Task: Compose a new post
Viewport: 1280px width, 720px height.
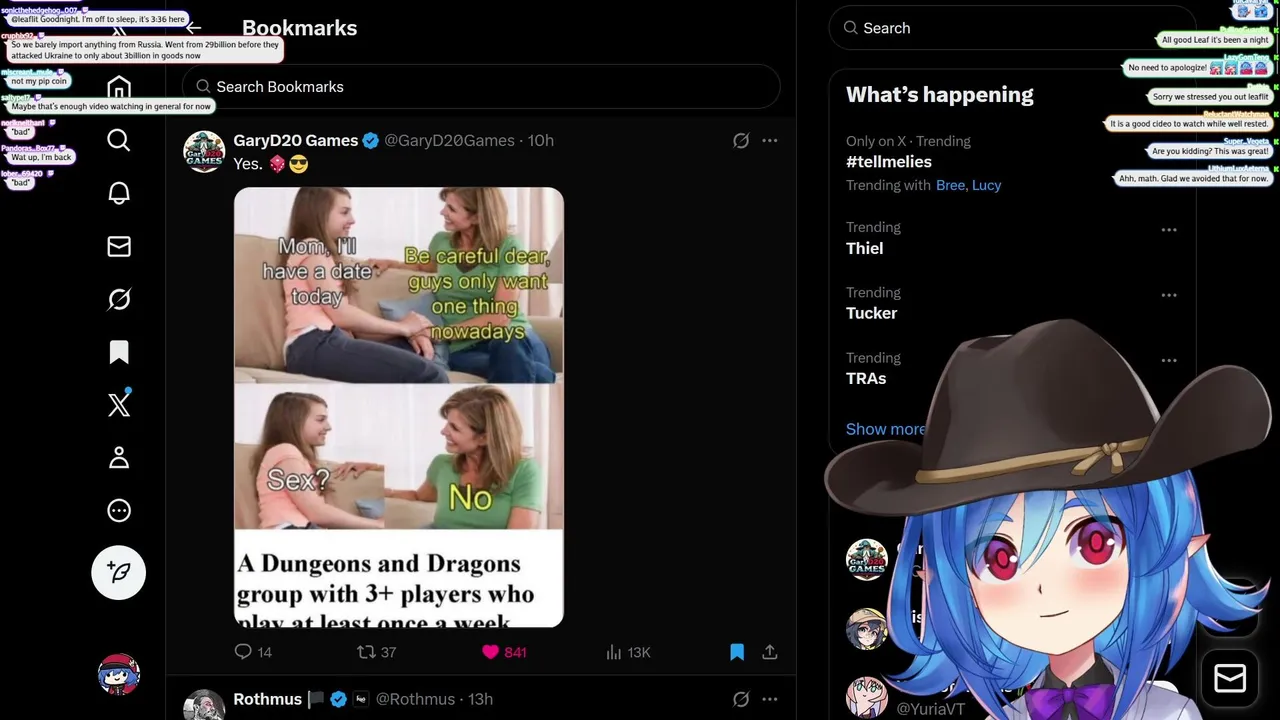Action: [x=119, y=572]
